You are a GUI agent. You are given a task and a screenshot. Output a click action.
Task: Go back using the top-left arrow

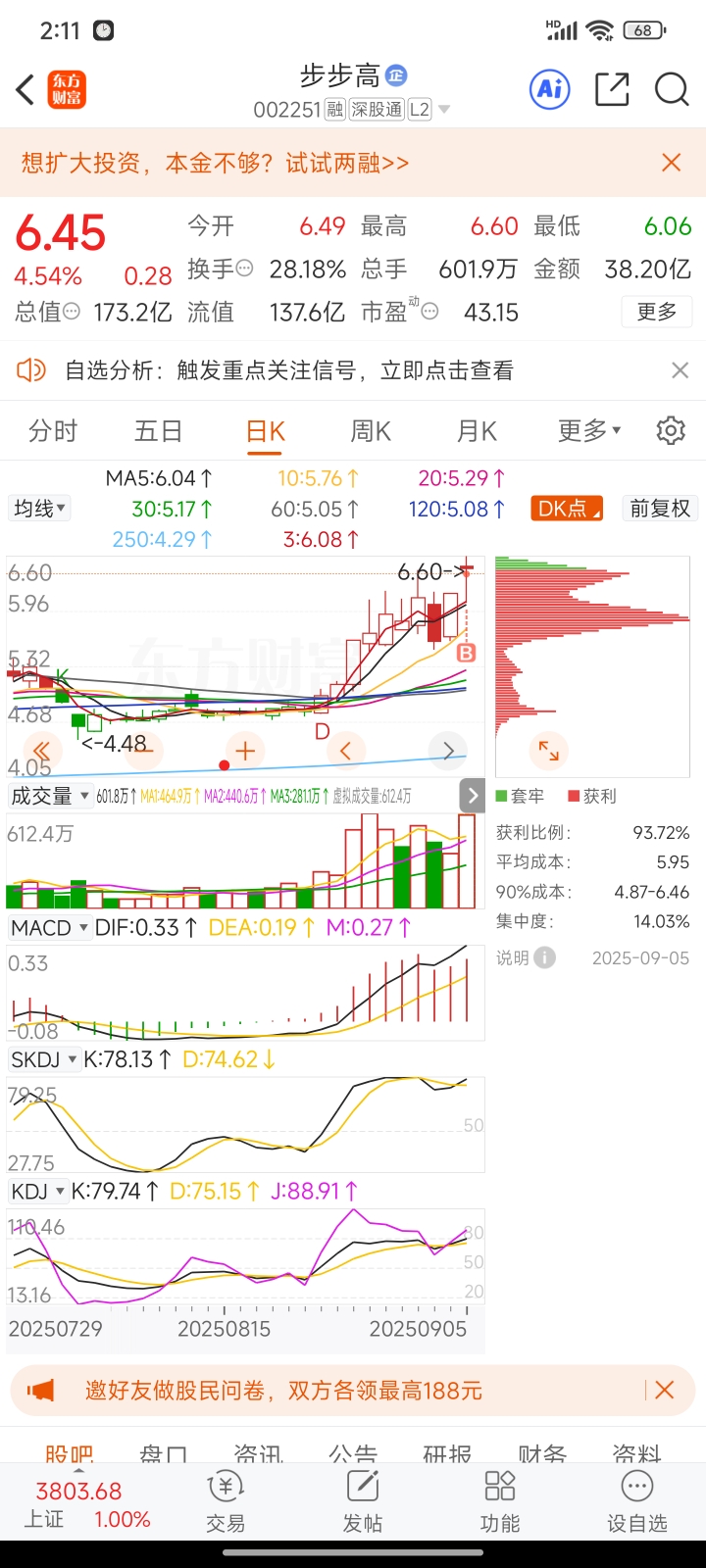tap(26, 90)
